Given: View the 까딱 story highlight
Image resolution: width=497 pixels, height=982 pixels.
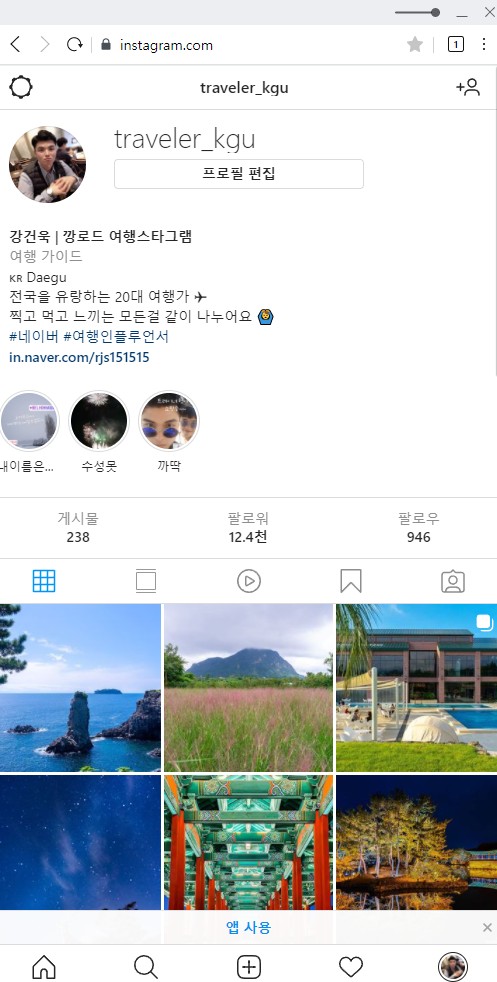Looking at the screenshot, I should pos(169,432).
